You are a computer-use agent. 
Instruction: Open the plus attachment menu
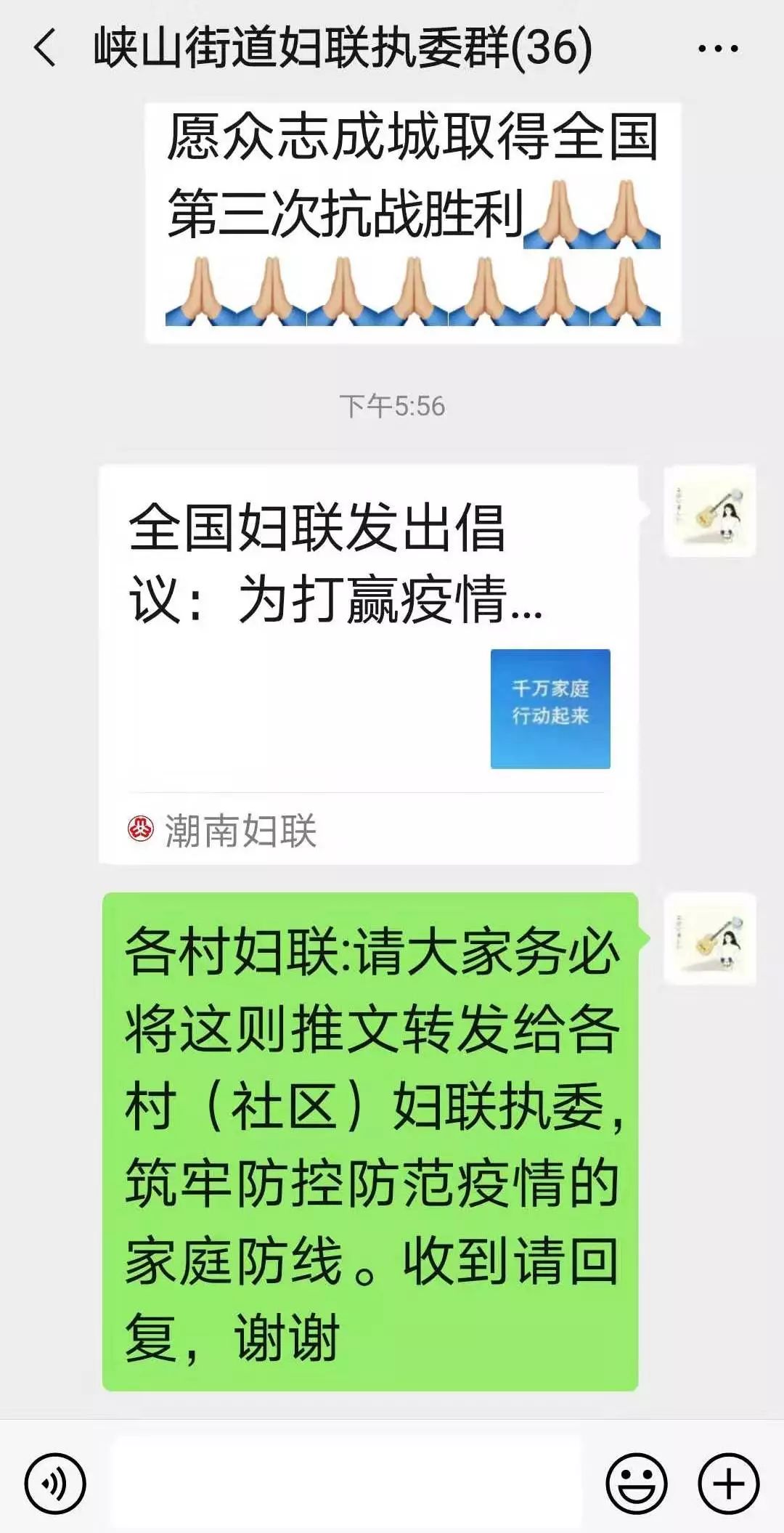tap(728, 1483)
